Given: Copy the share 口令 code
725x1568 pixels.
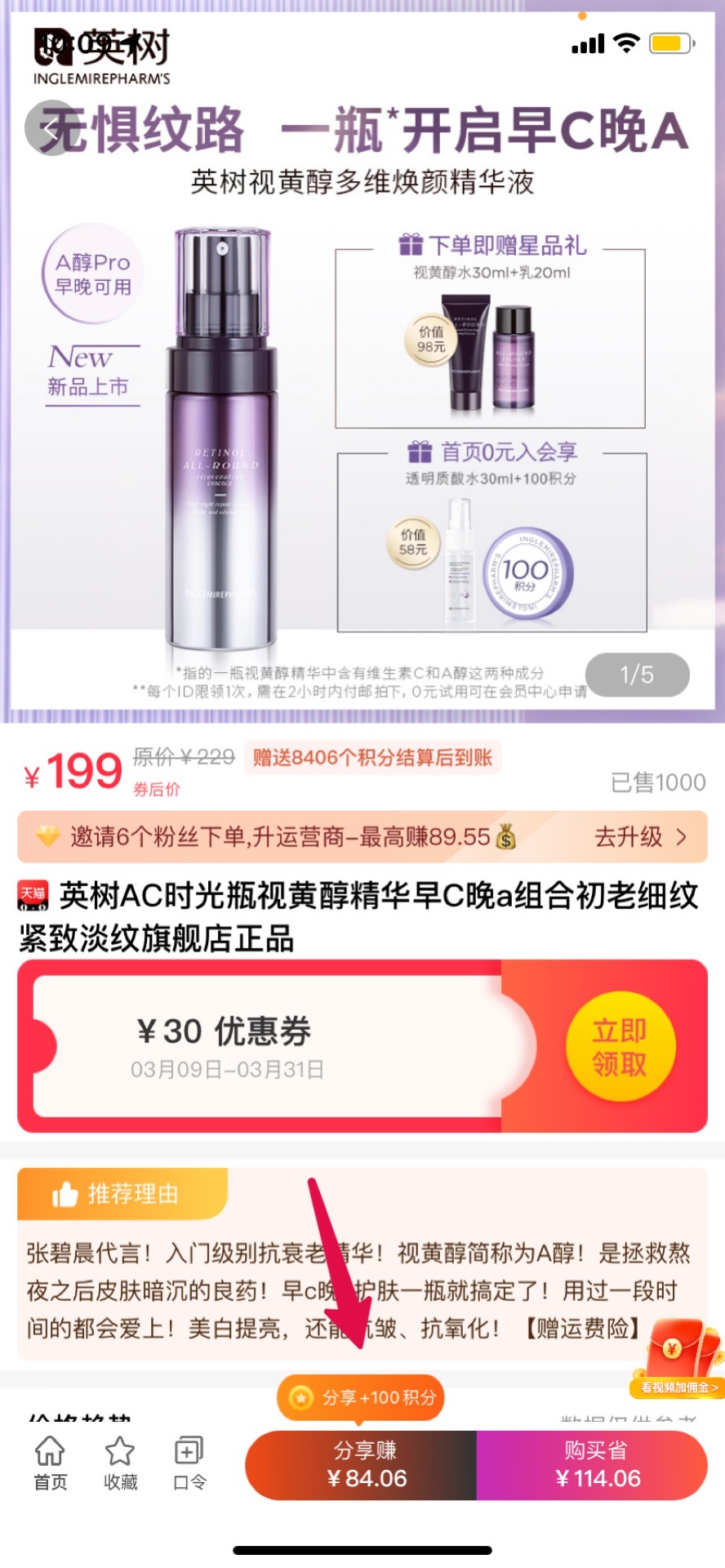Looking at the screenshot, I should (189, 1463).
